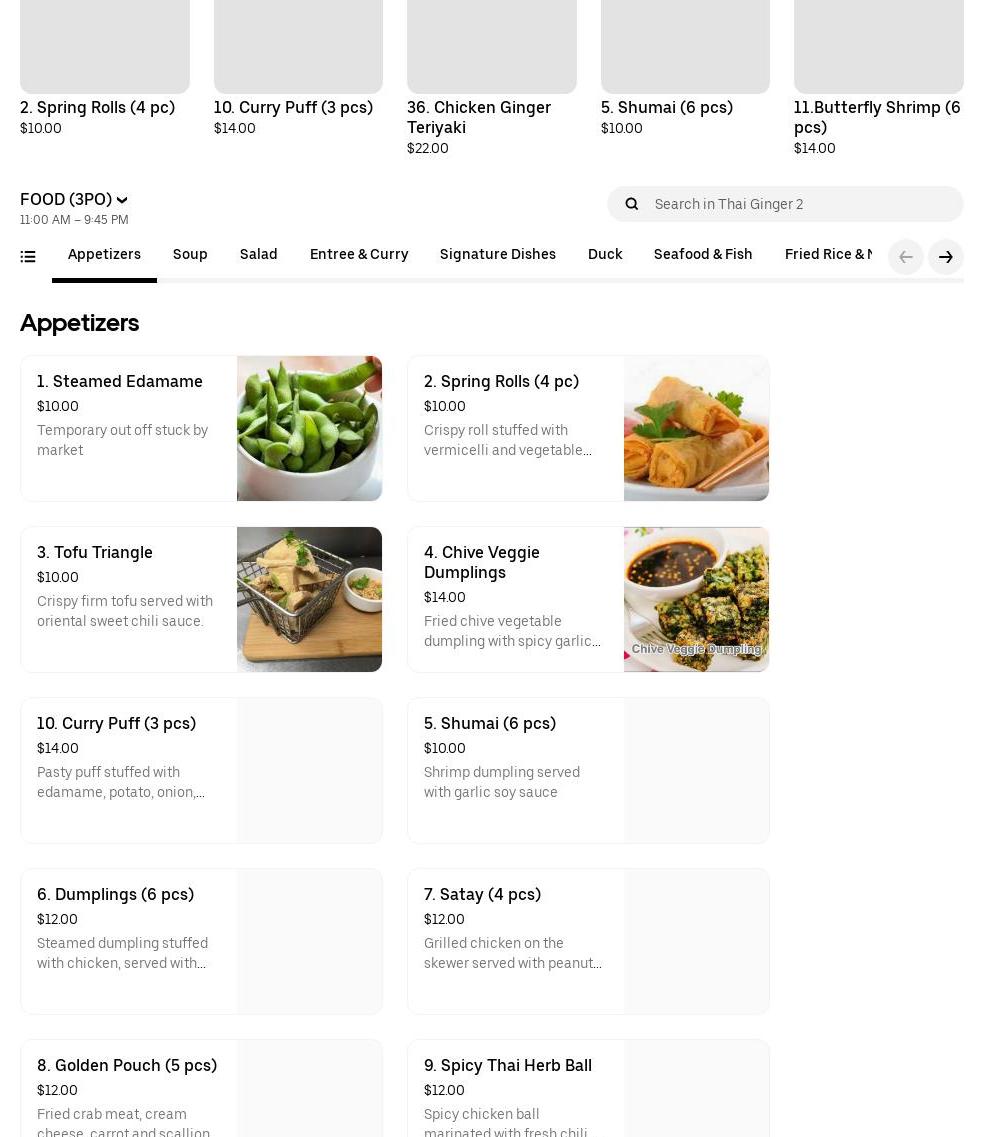Select the Duck tab
Image resolution: width=984 pixels, height=1137 pixels.
[x=605, y=255]
